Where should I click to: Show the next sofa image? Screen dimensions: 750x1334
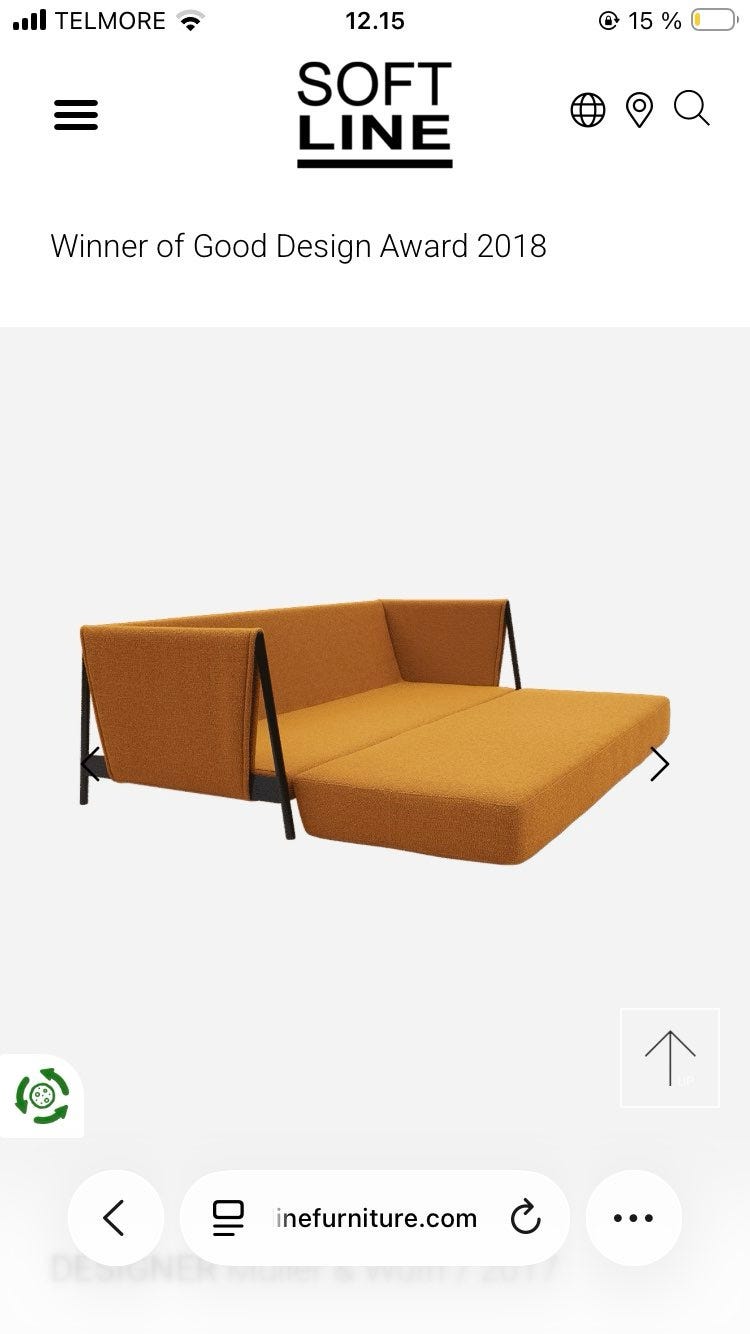point(660,764)
